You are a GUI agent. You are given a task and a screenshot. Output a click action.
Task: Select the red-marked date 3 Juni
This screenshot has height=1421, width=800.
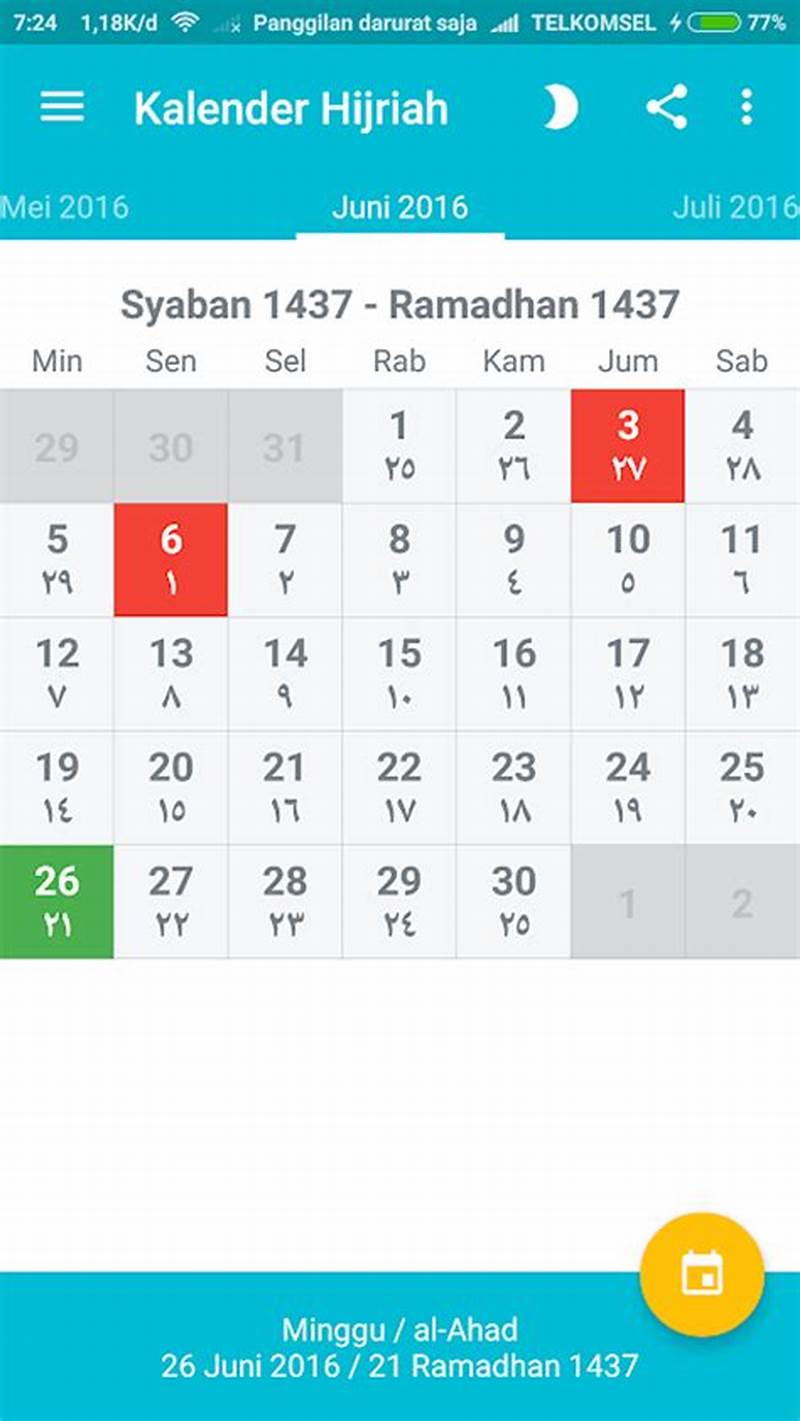(627, 445)
